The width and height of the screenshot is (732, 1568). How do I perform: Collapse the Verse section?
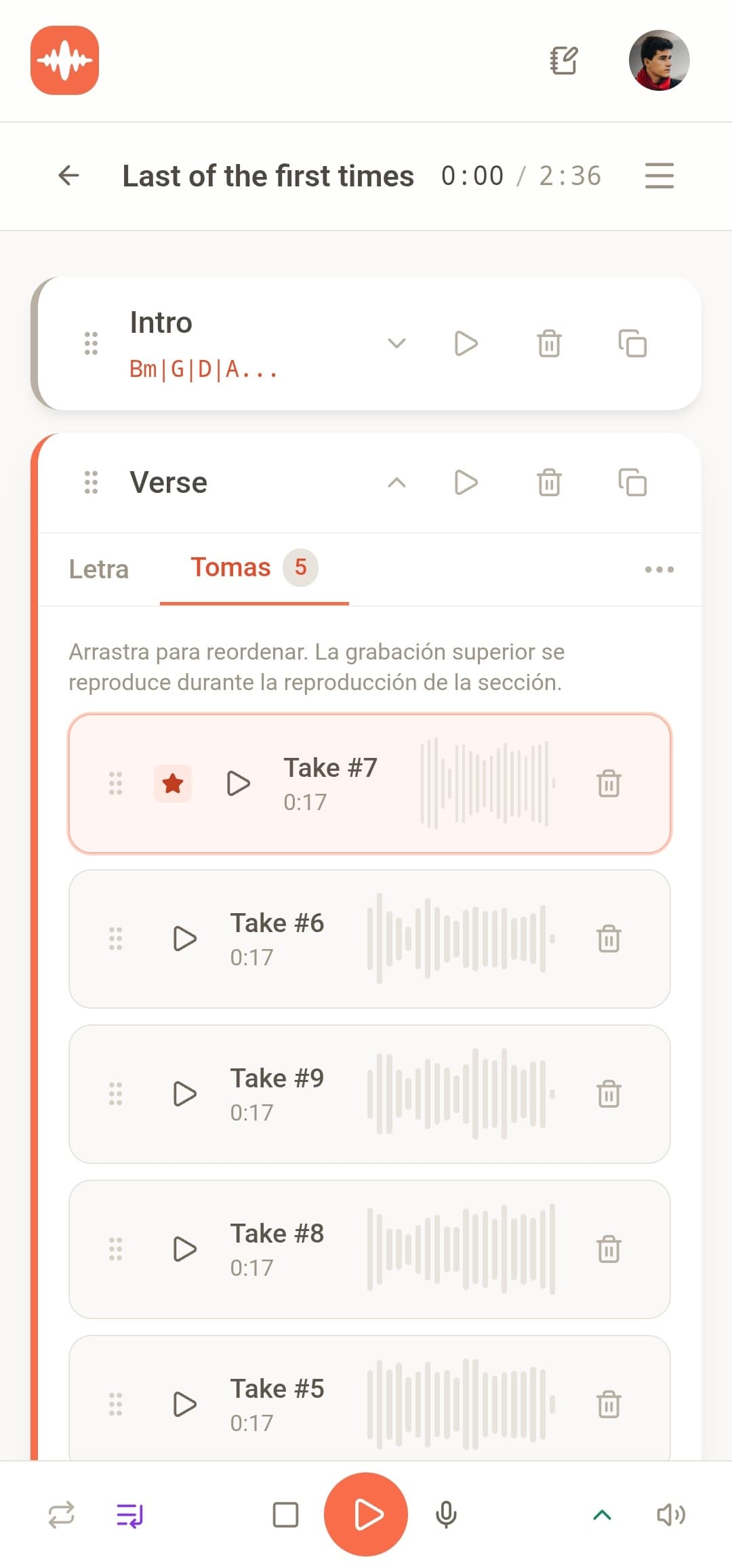396,483
